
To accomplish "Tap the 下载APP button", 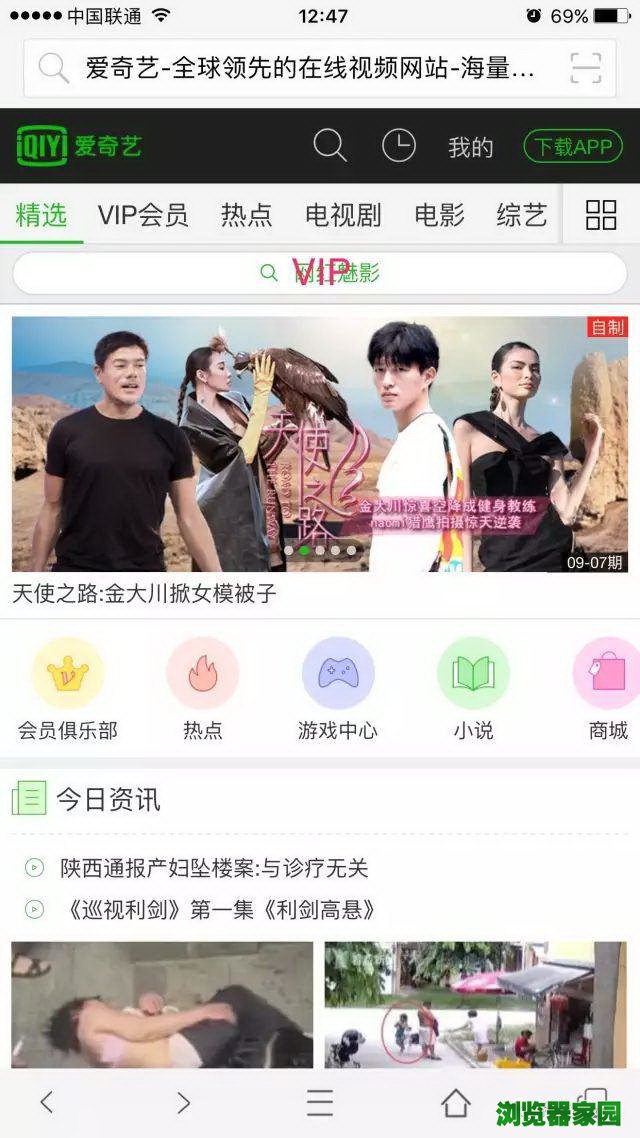I will coord(573,147).
